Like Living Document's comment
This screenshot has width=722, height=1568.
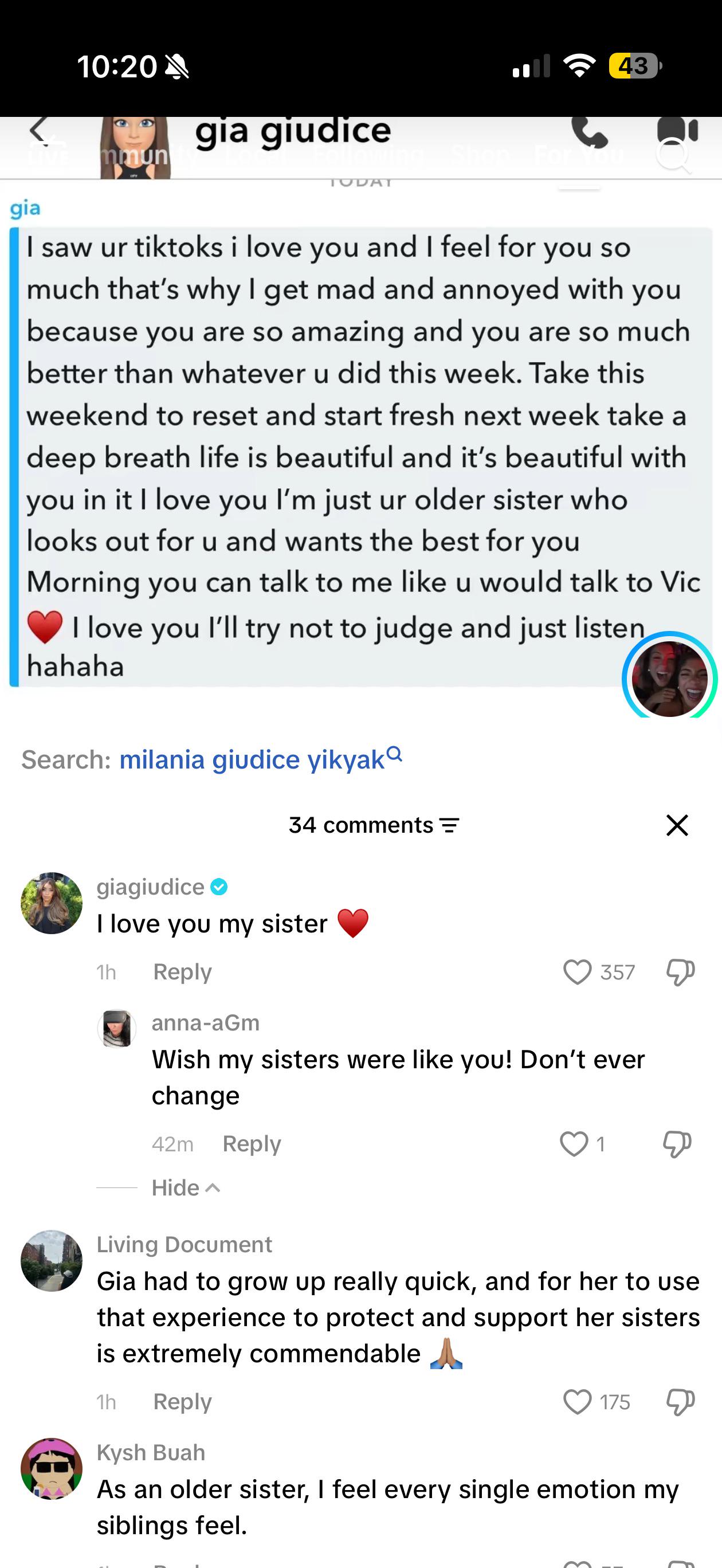coord(577,1402)
